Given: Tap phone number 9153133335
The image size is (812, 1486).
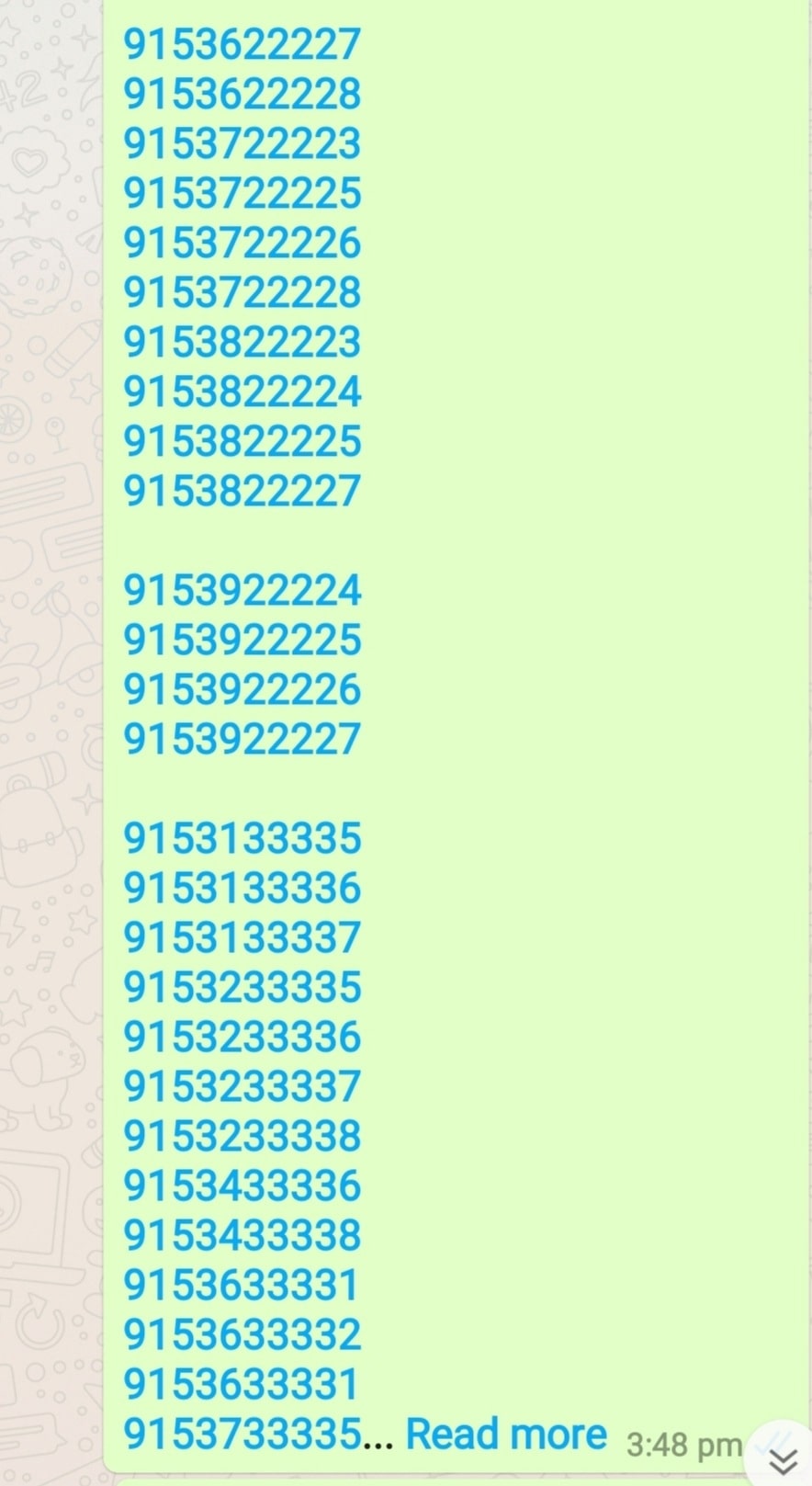Looking at the screenshot, I should pyautogui.click(x=242, y=839).
